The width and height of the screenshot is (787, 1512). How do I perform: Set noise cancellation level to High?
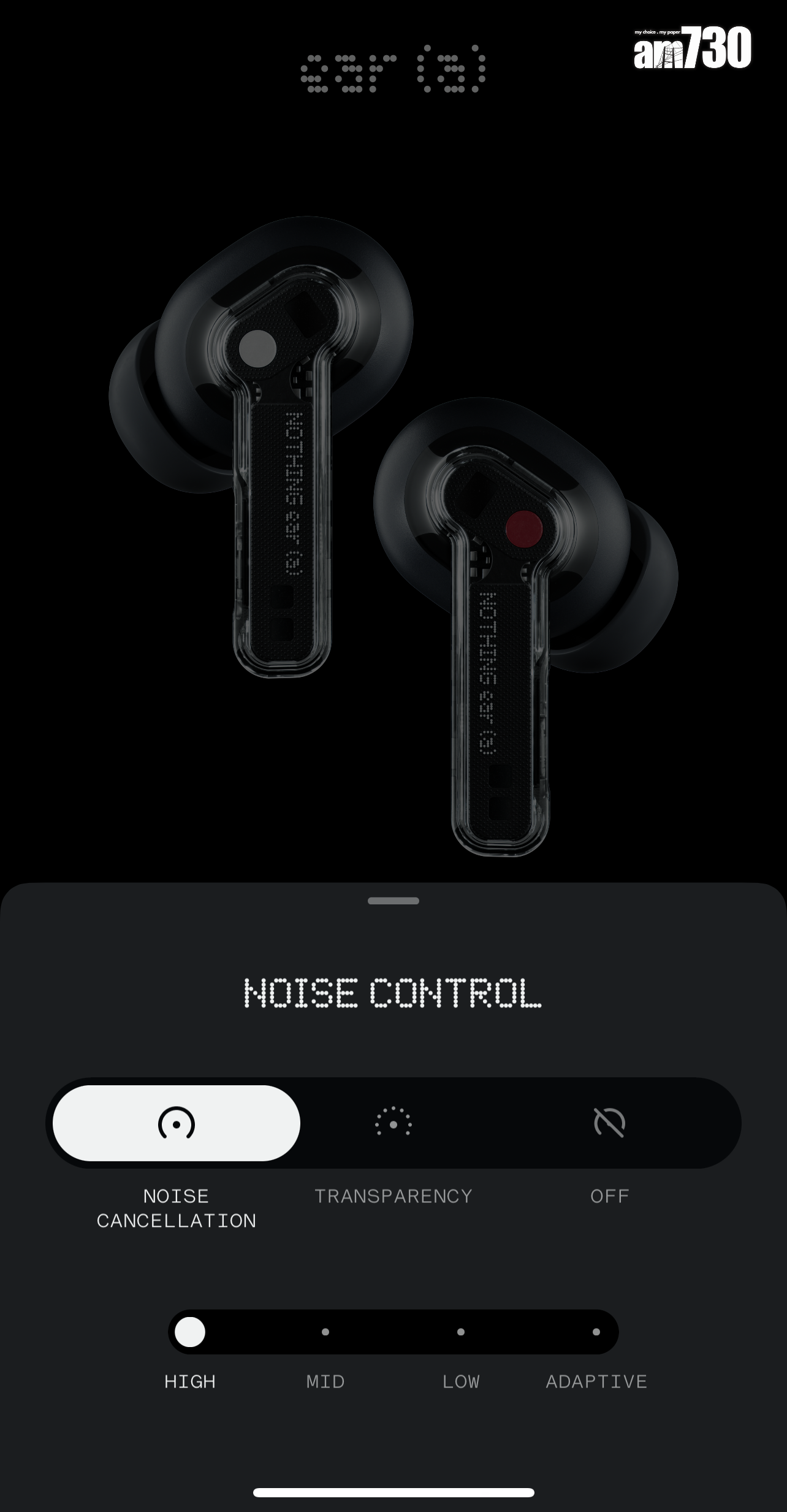coord(190,1332)
